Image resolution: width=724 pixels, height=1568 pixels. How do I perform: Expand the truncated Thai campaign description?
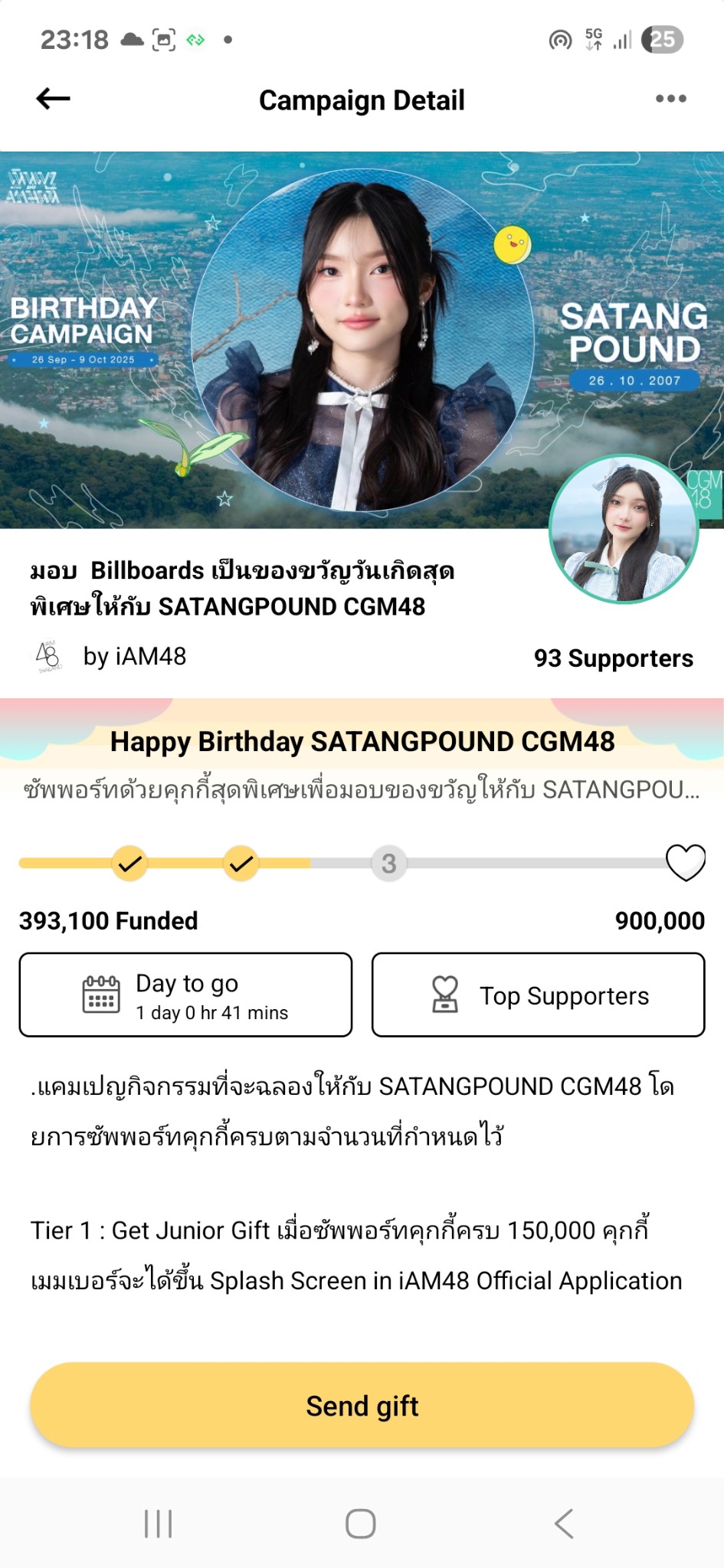coord(362,789)
